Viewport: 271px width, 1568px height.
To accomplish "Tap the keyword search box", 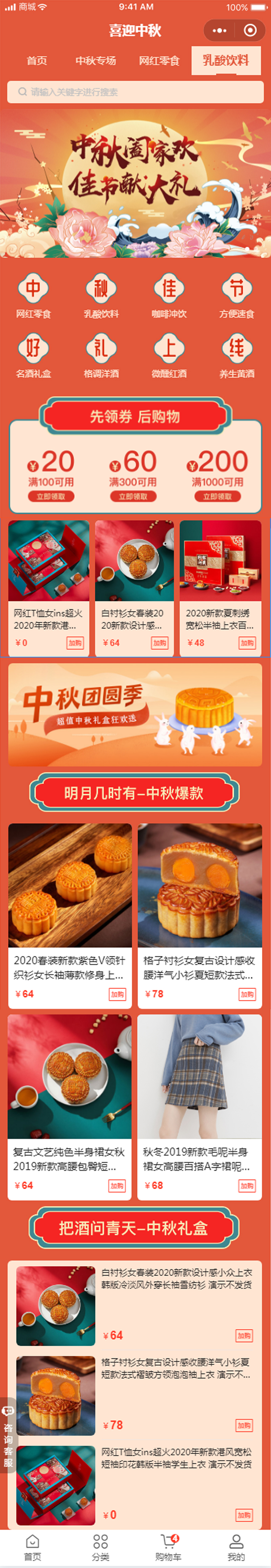I will click(135, 92).
